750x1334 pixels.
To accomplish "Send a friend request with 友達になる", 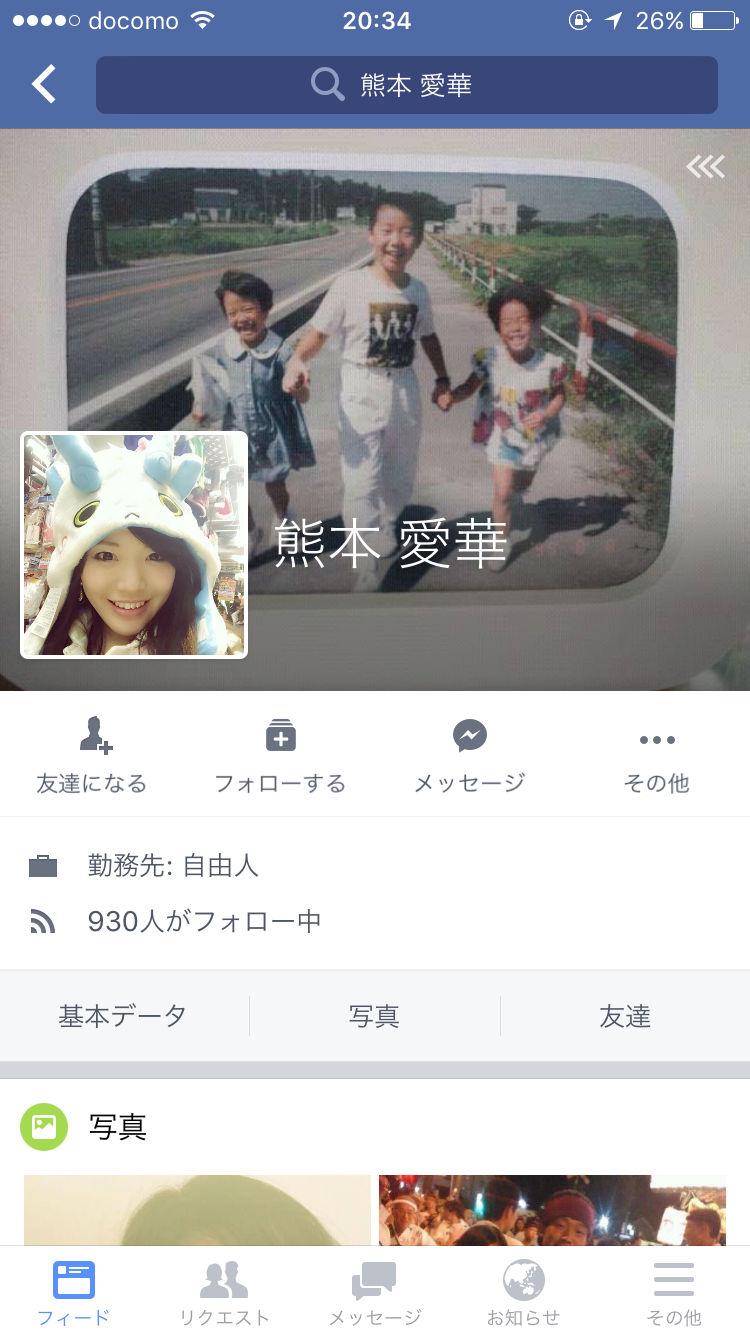I will coord(92,757).
